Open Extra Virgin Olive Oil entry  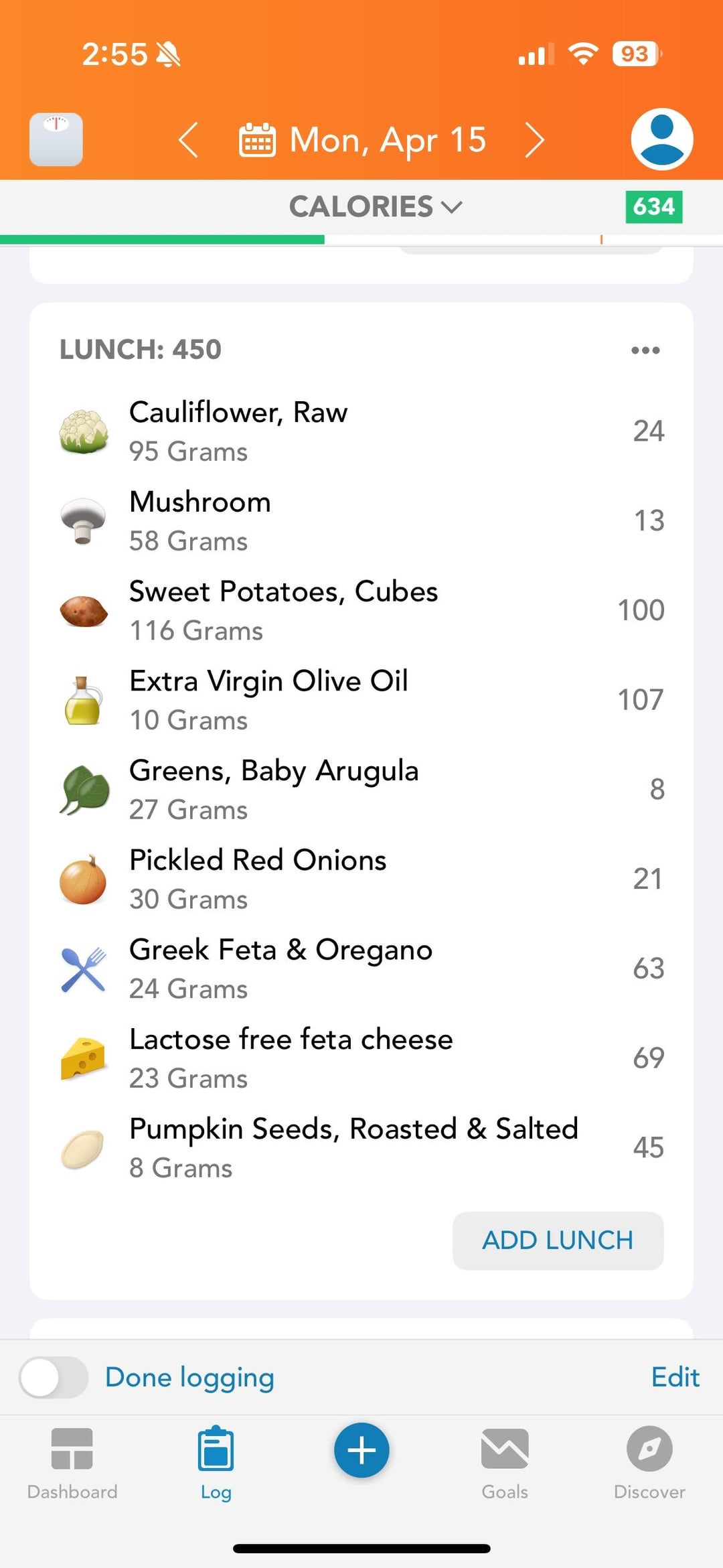click(x=361, y=699)
